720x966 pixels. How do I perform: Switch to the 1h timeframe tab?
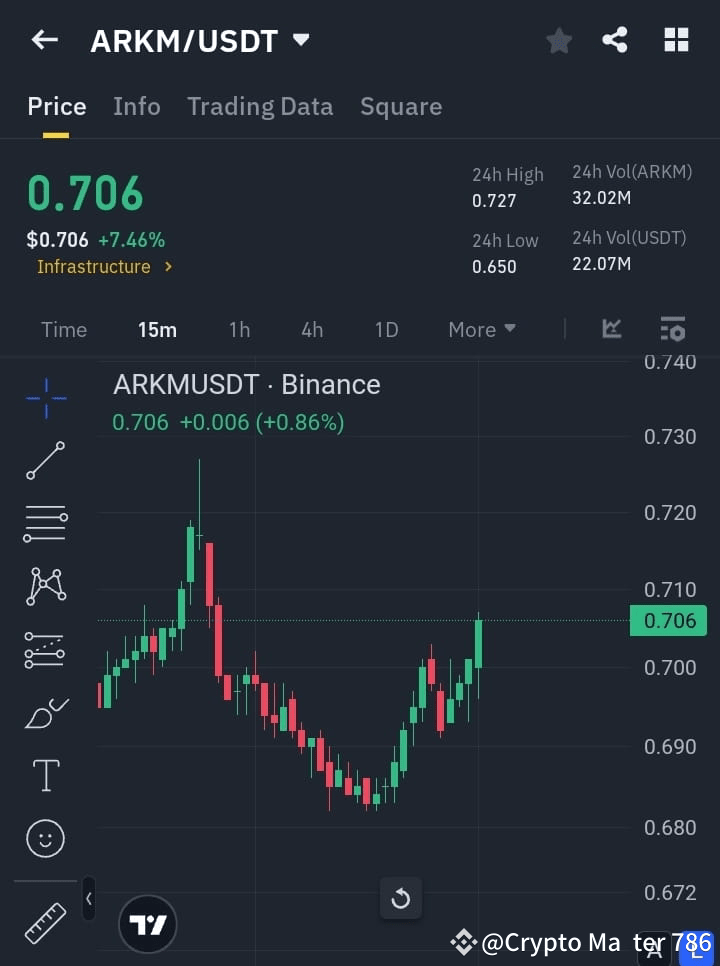click(x=239, y=329)
